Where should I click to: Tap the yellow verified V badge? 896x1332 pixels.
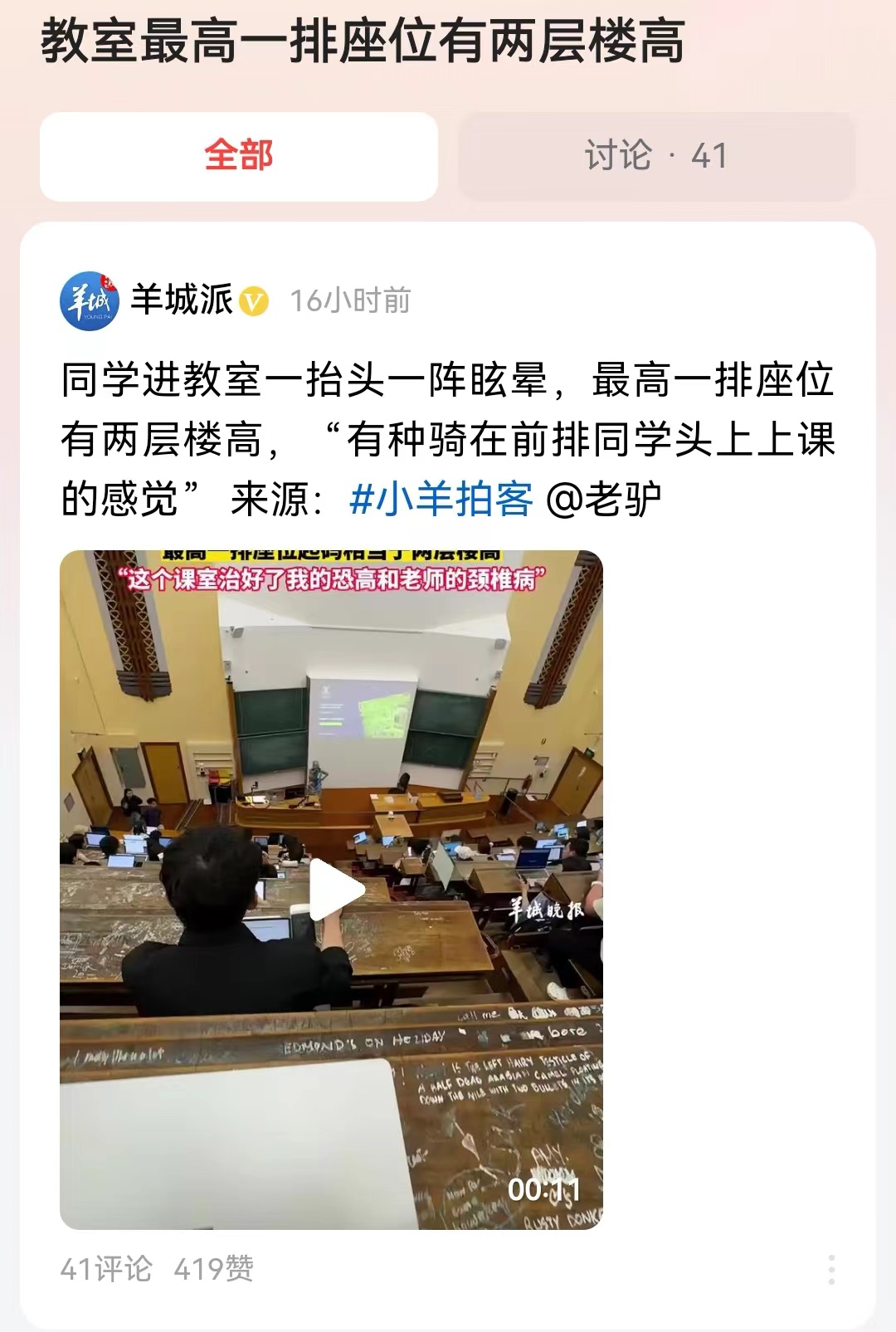(x=251, y=301)
